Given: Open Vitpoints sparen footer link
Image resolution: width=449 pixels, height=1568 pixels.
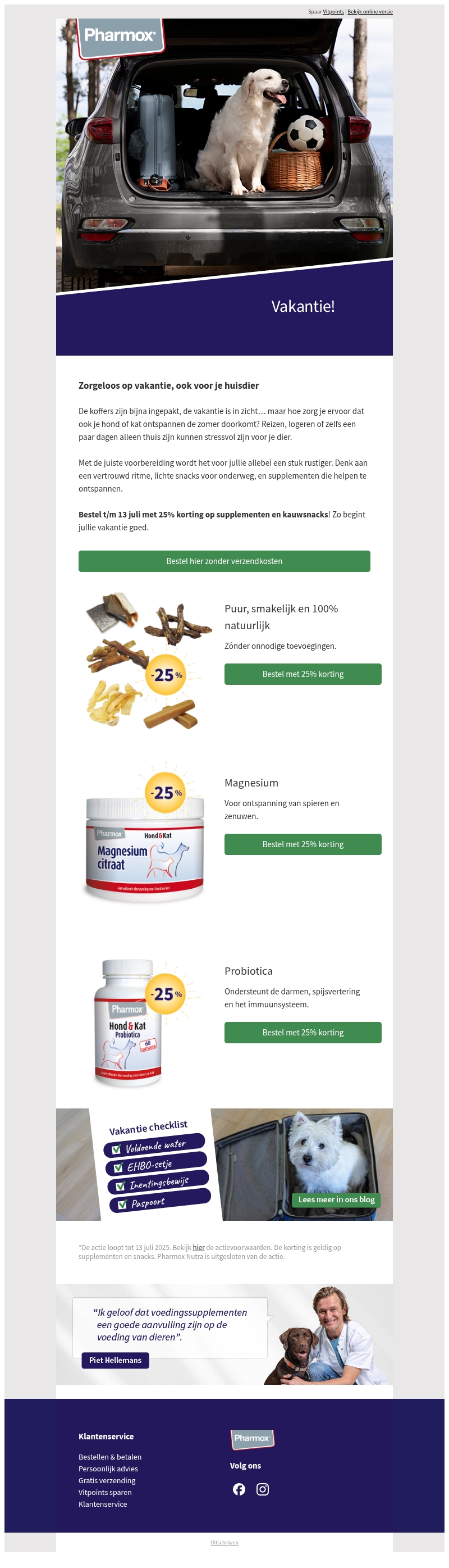Looking at the screenshot, I should point(104,1492).
